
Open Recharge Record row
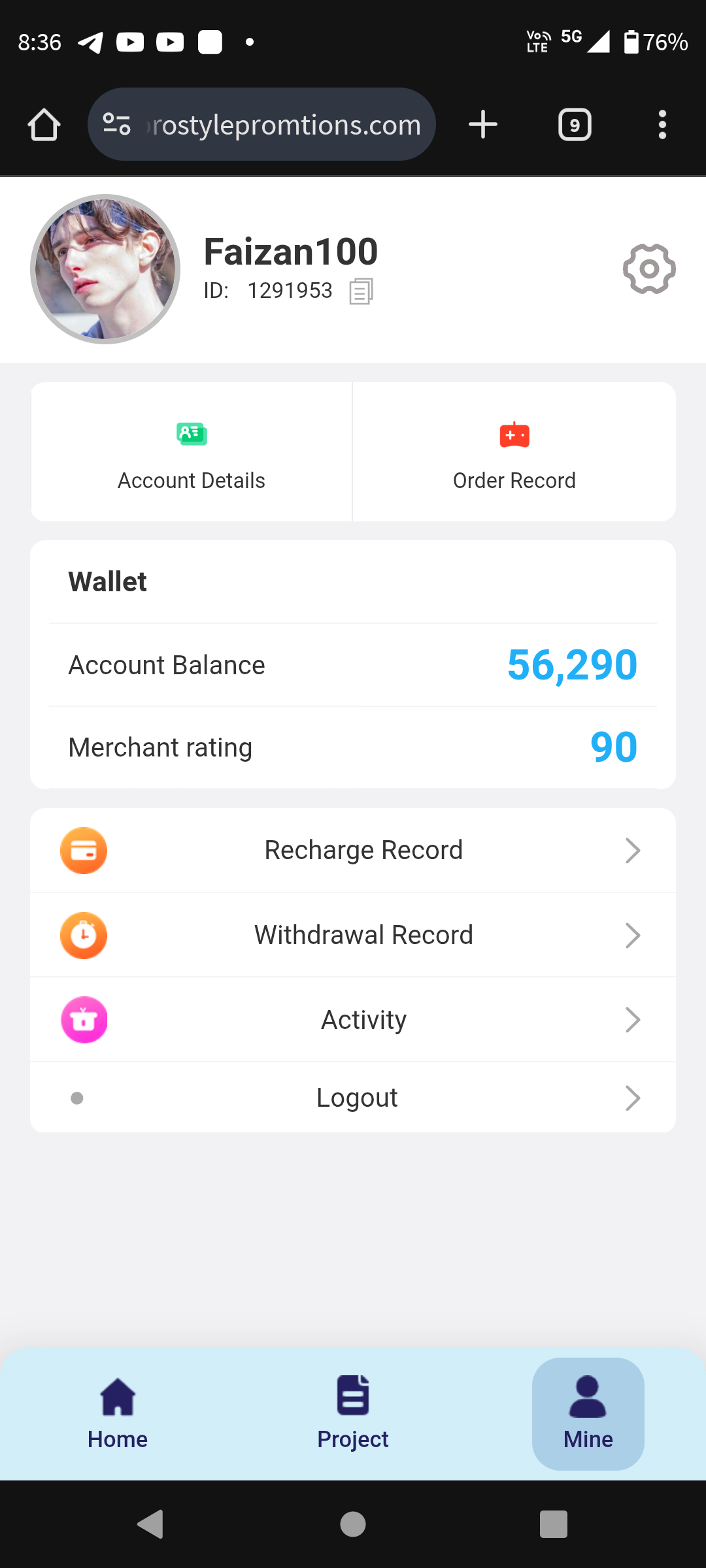[x=353, y=851]
